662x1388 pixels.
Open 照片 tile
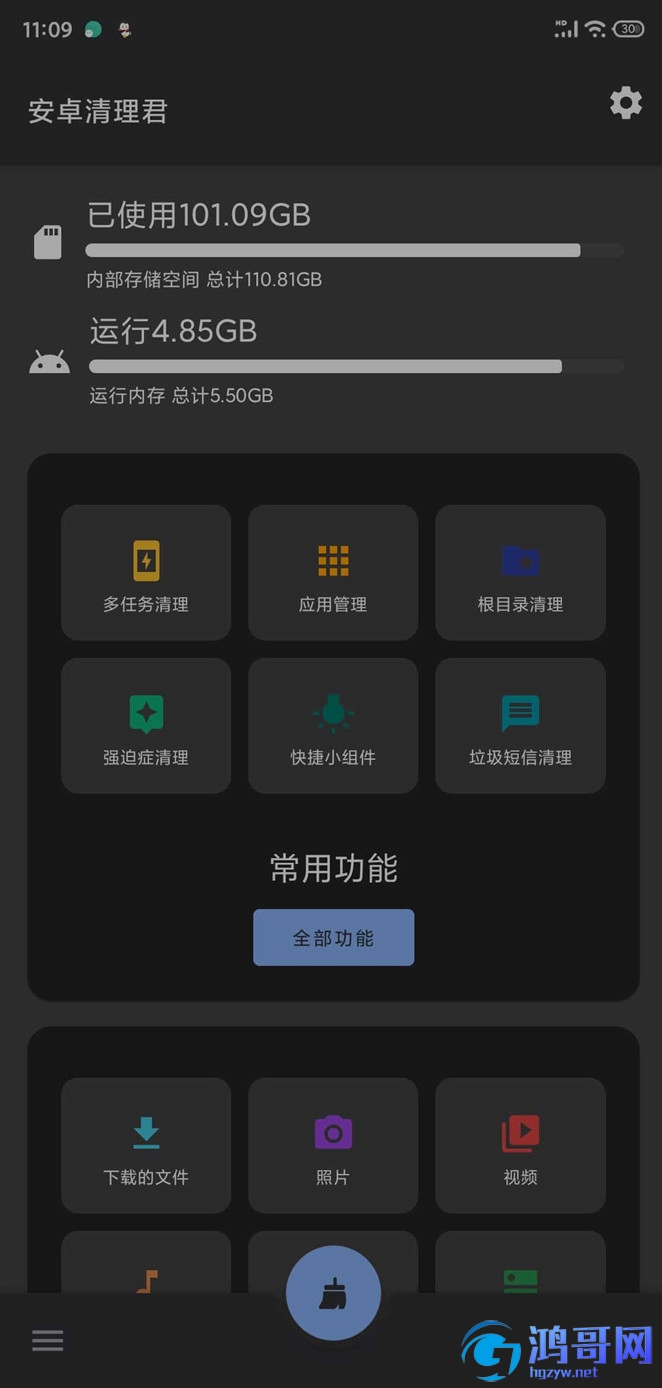coord(333,1146)
